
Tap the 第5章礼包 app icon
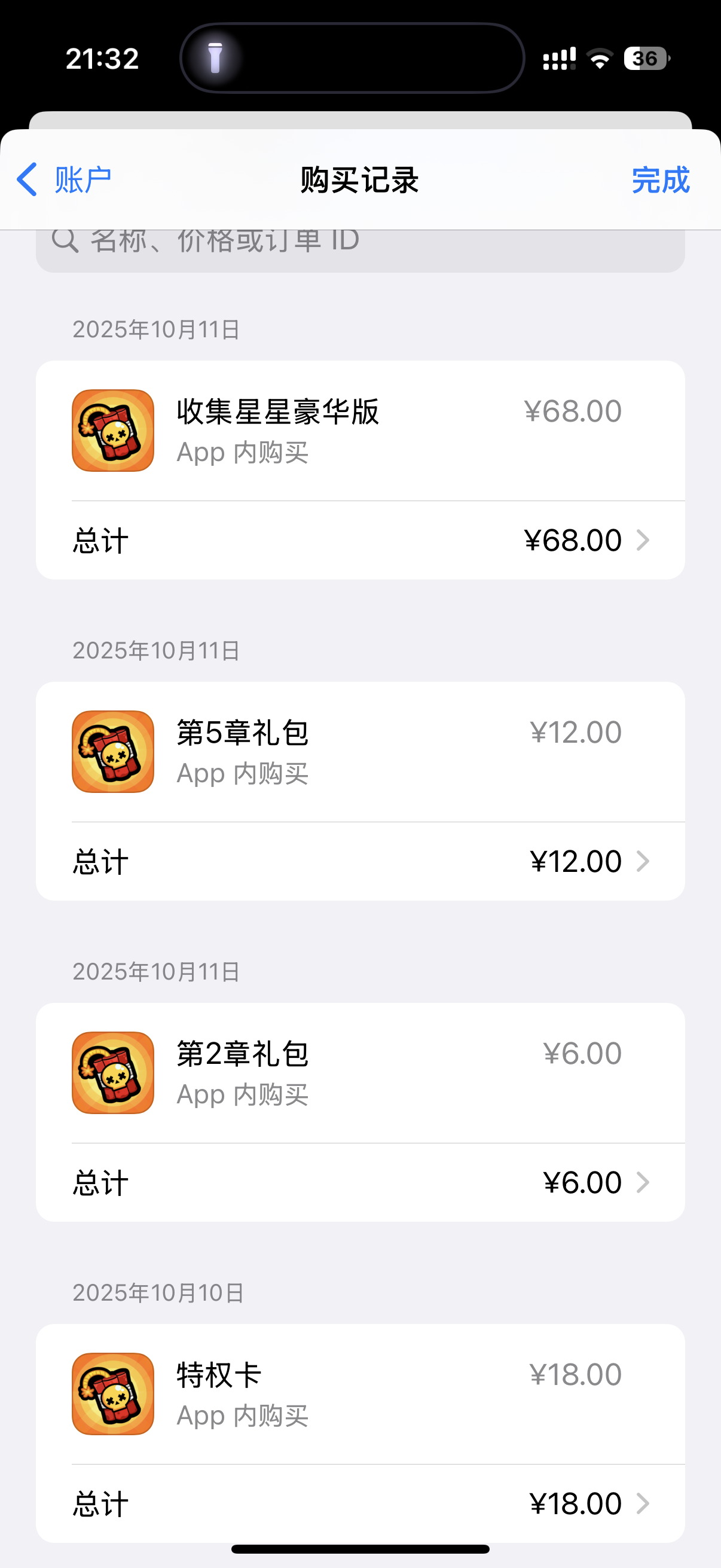click(112, 751)
